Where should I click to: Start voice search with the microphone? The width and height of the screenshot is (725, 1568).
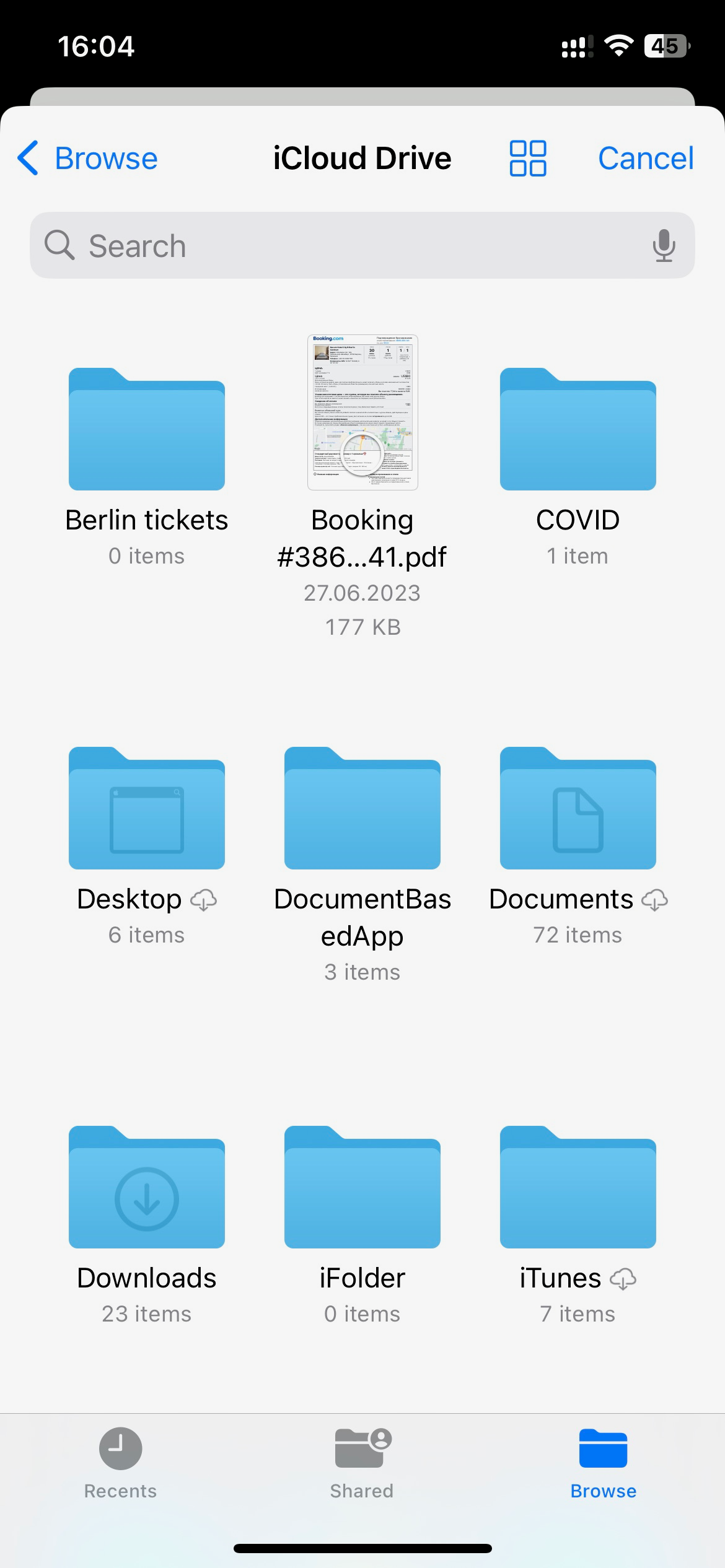pyautogui.click(x=663, y=246)
